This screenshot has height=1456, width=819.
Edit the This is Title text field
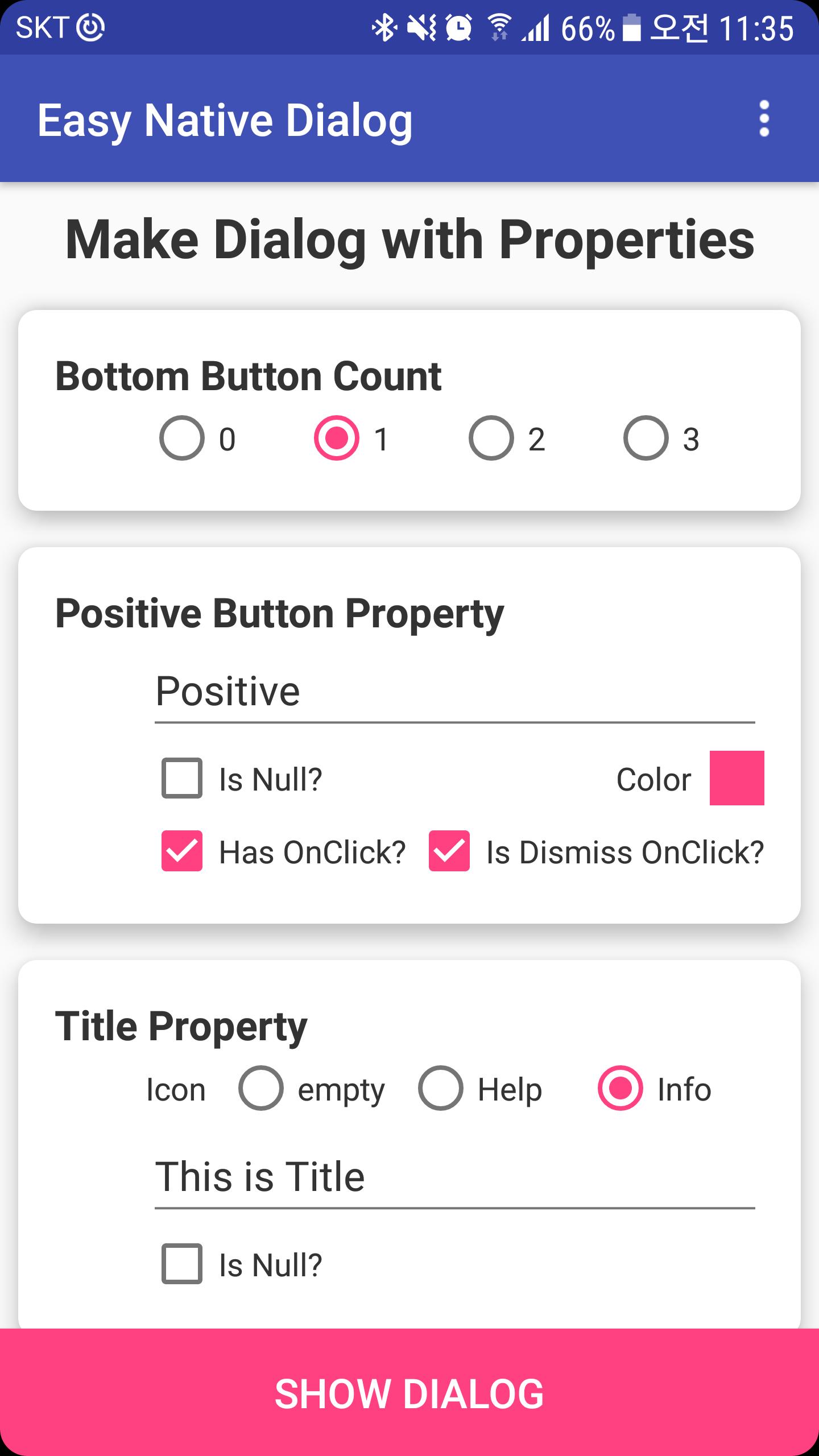tap(398, 1177)
